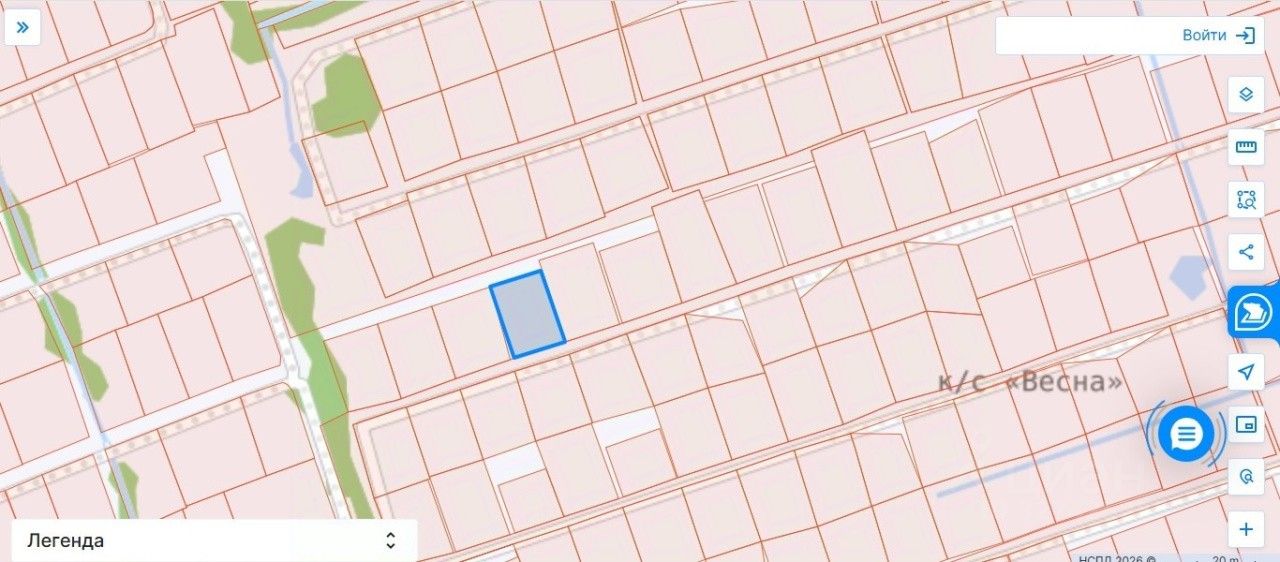Open the chat support bubble

pyautogui.click(x=1186, y=434)
